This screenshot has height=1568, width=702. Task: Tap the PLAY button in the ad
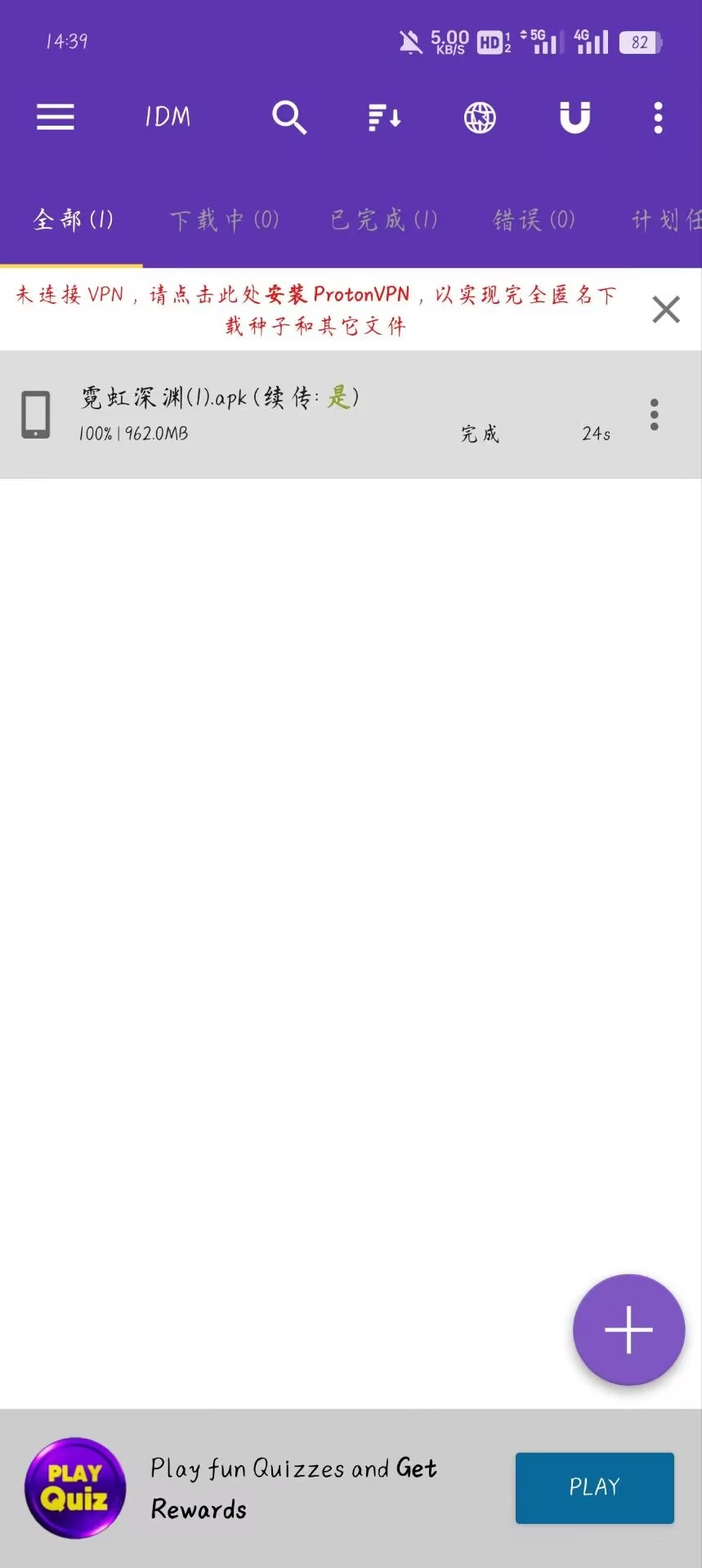(x=594, y=1488)
